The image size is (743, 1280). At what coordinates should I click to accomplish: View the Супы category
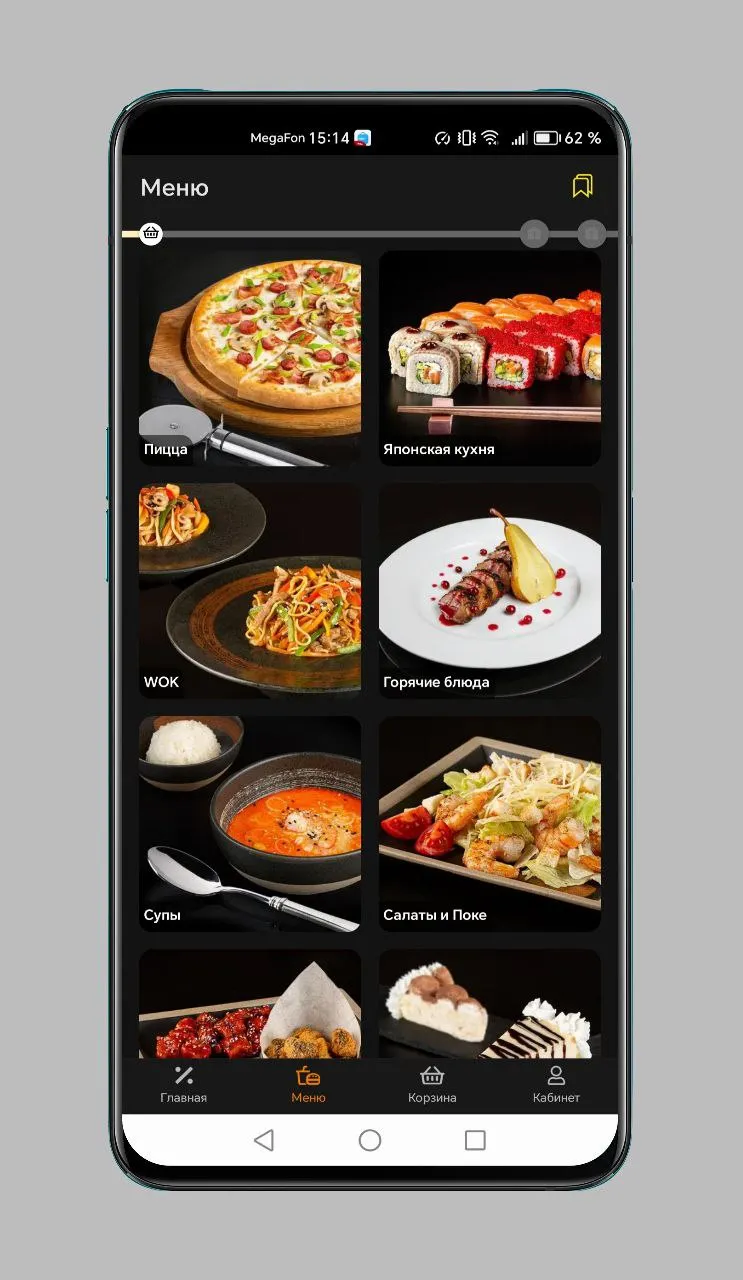click(250, 824)
